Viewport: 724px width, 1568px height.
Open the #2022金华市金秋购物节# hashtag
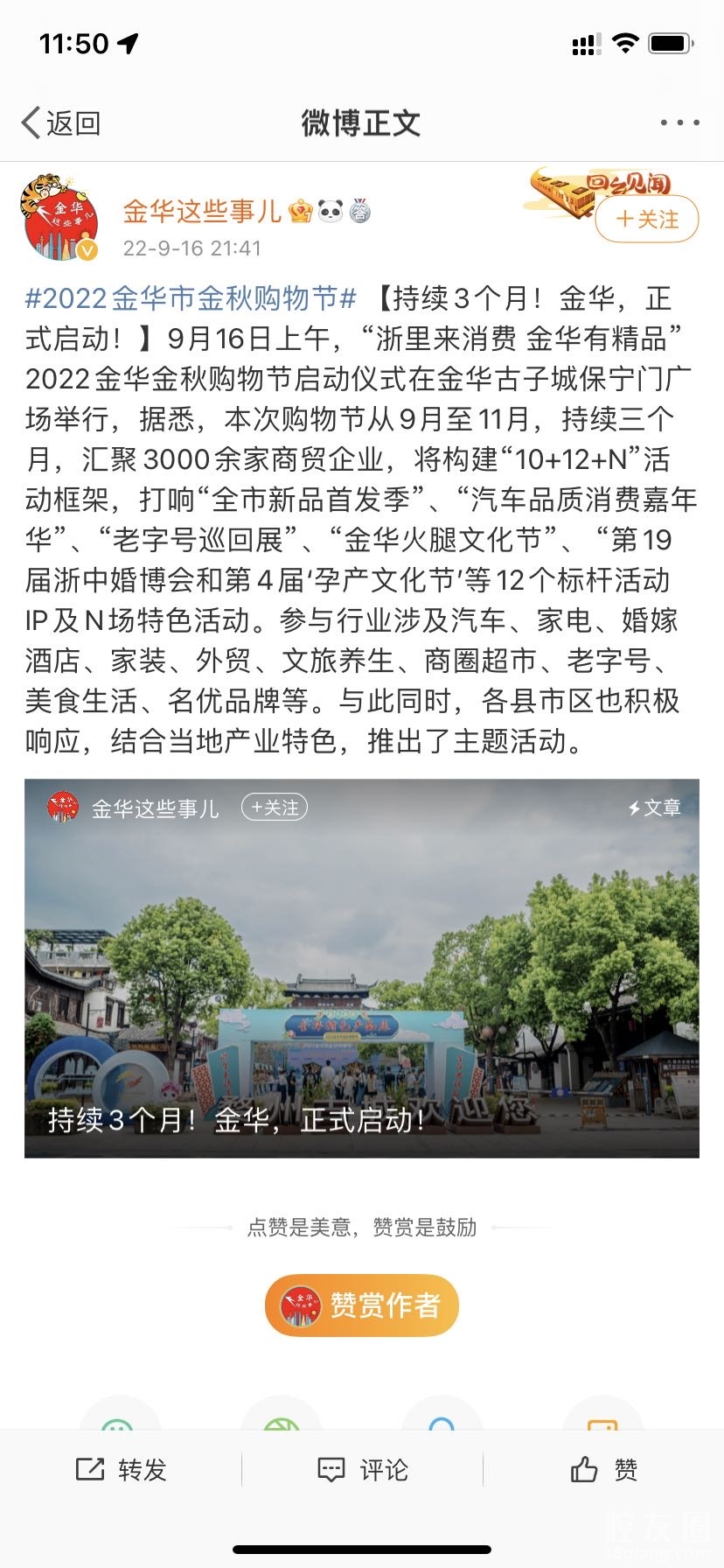(191, 299)
